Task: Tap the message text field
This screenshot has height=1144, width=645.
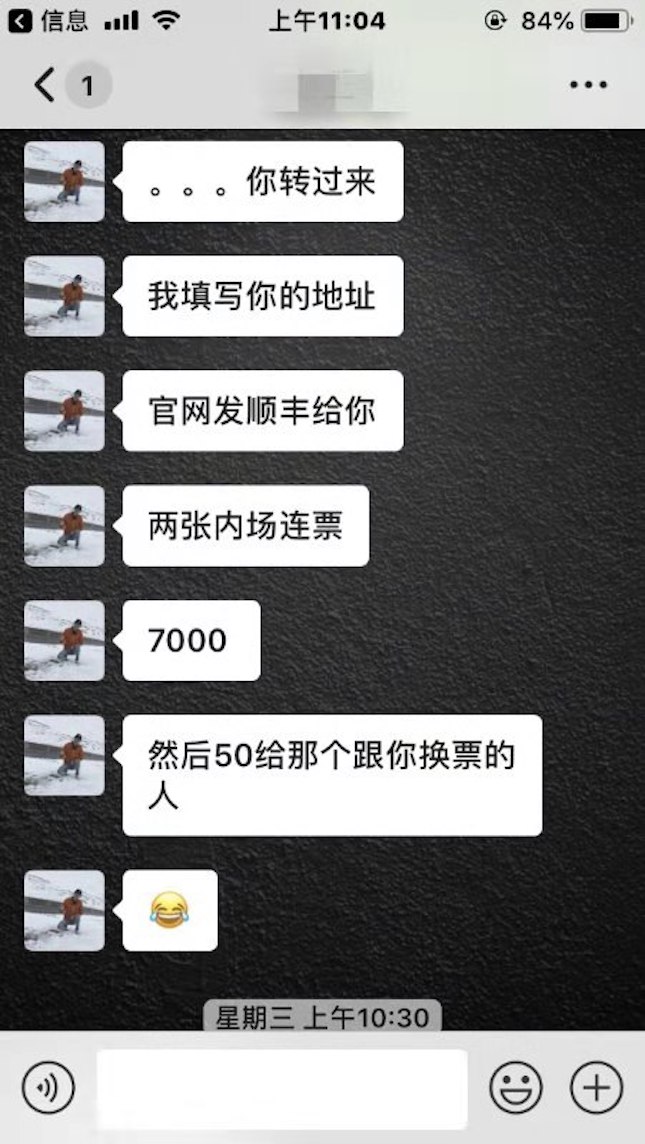Action: tap(282, 1088)
